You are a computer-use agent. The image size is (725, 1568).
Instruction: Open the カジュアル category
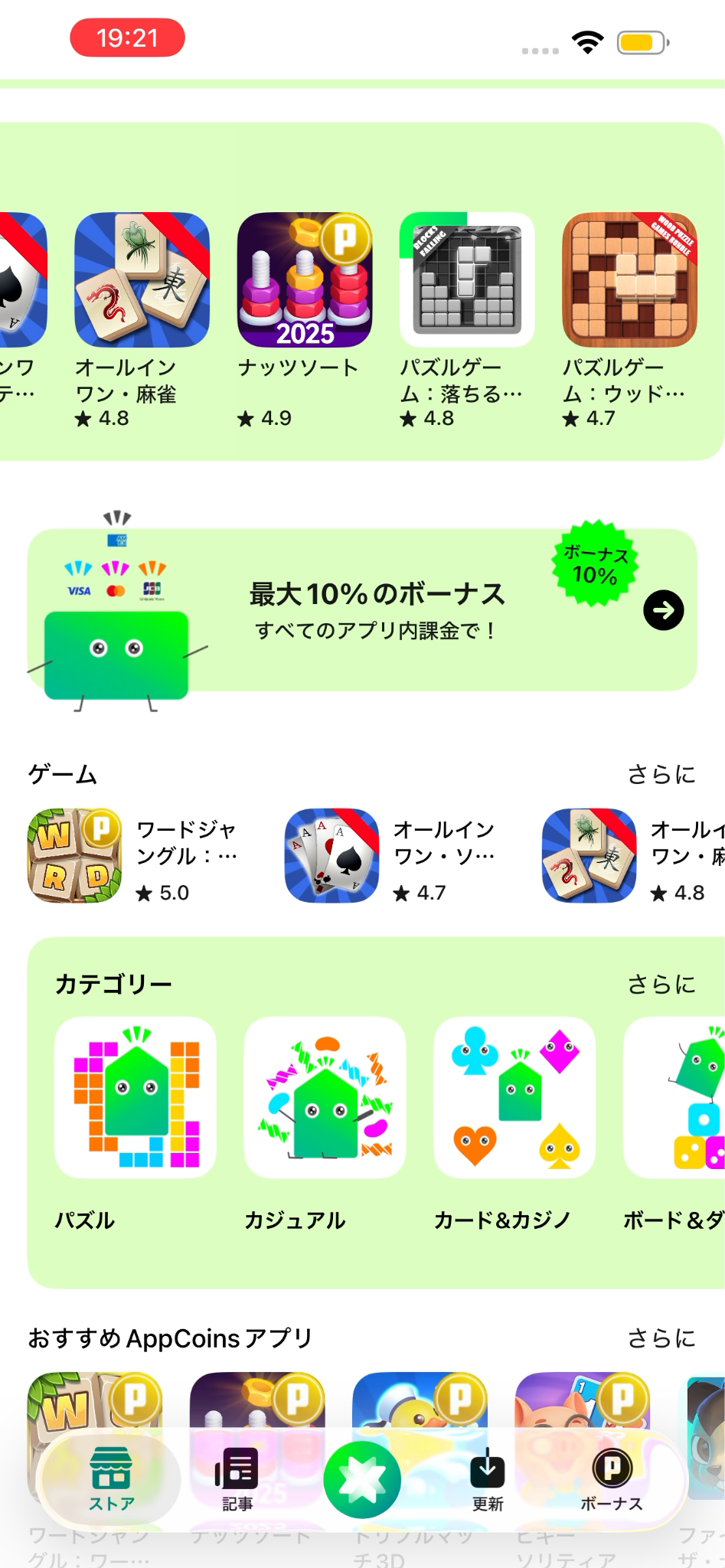[x=325, y=1098]
